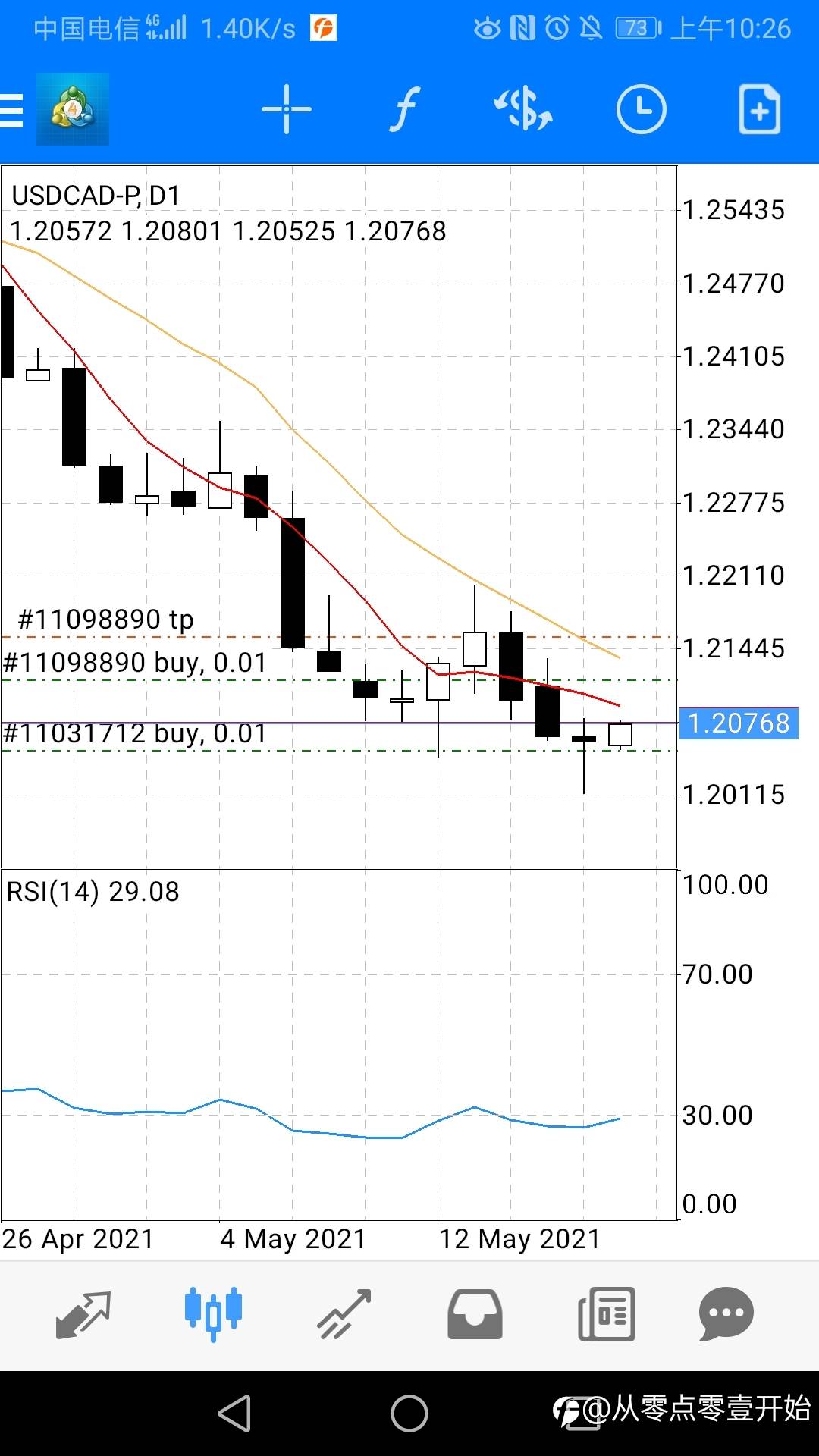Tap the system home button
The image size is (819, 1456).
(x=409, y=1414)
